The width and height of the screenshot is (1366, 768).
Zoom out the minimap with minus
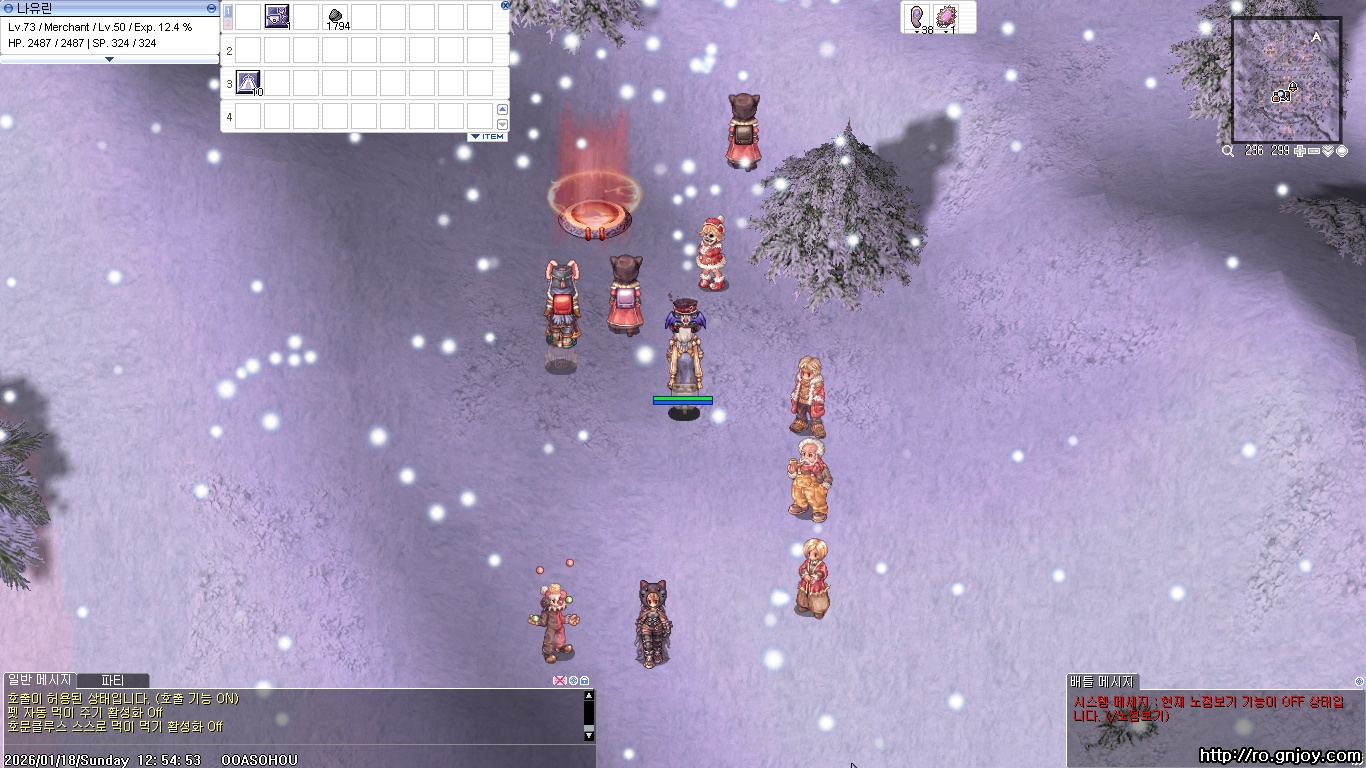1313,151
